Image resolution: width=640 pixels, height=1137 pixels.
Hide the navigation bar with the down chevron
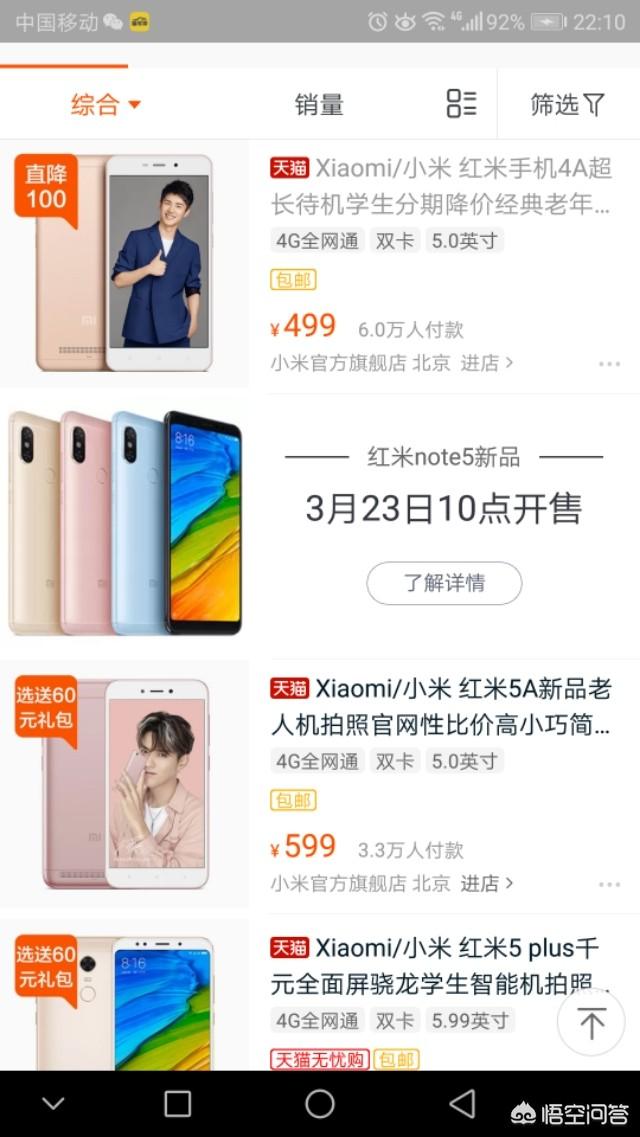(x=53, y=1104)
